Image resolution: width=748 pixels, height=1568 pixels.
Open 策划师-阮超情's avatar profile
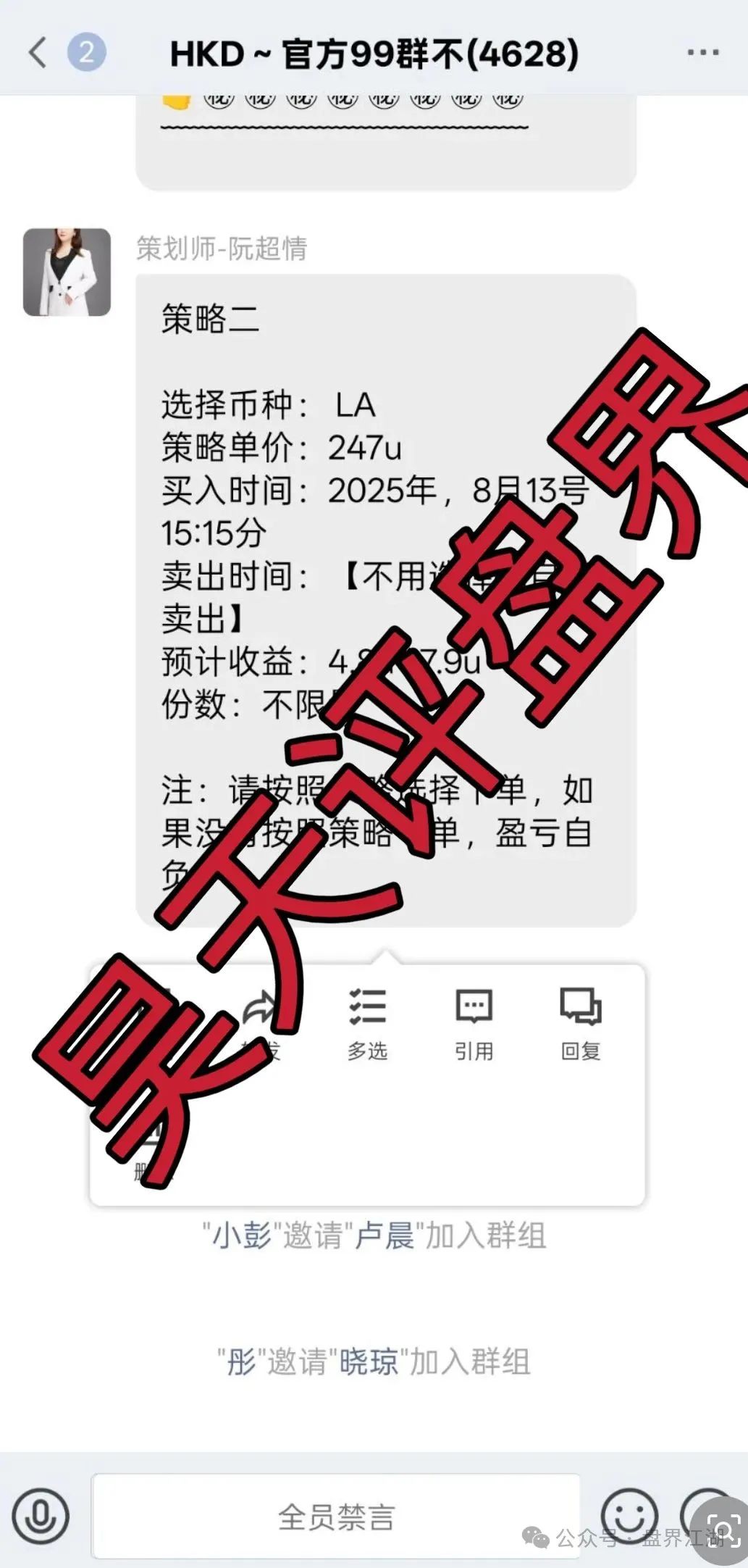coord(67,272)
